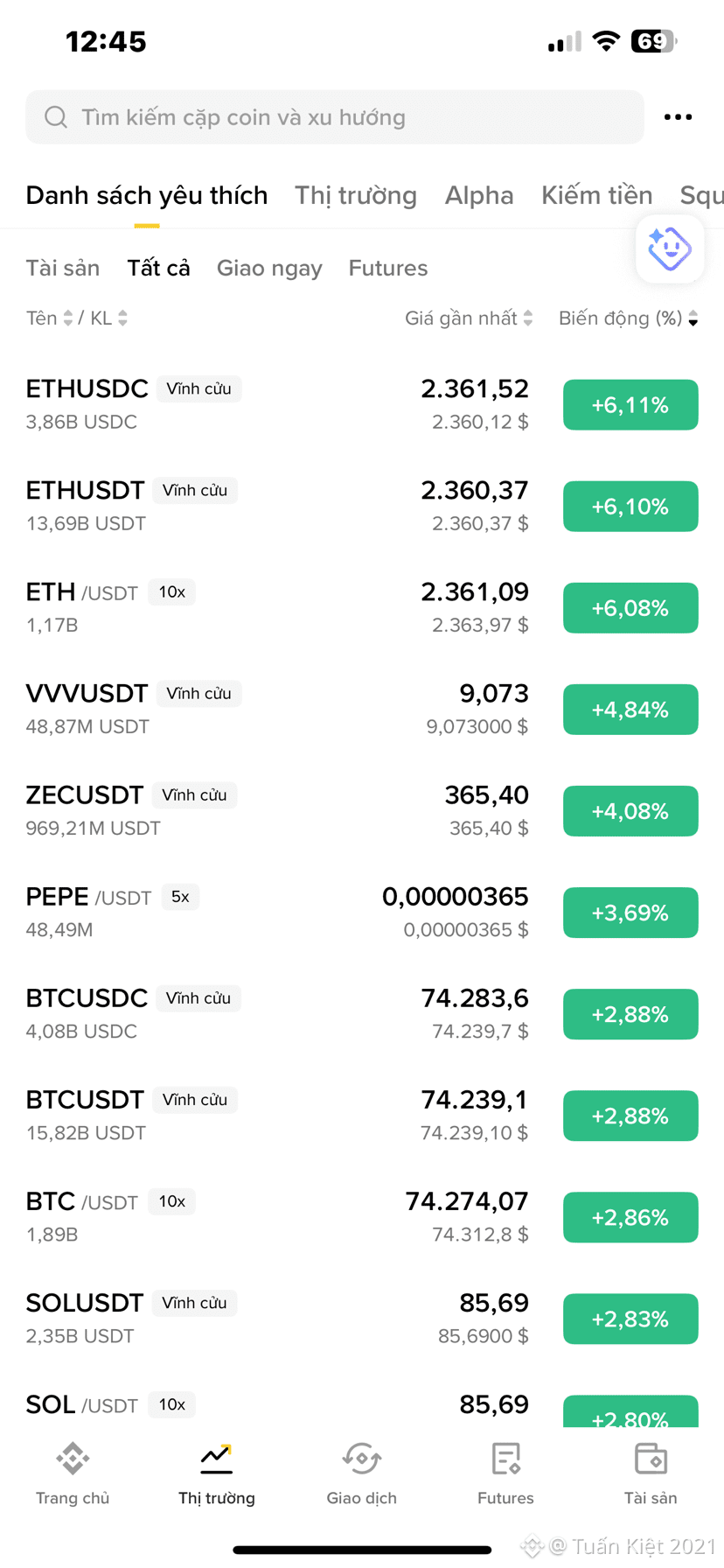Open Giao dịch in bottom navigation
724x1568 pixels.
pyautogui.click(x=362, y=1473)
